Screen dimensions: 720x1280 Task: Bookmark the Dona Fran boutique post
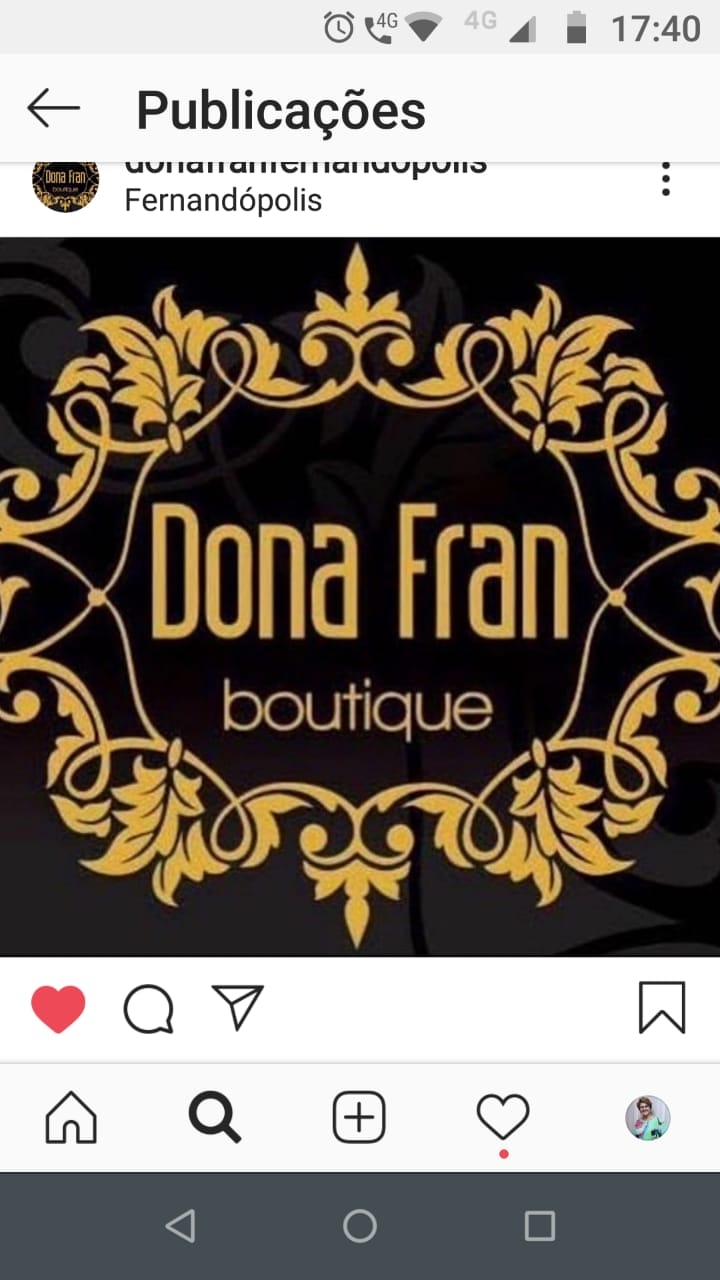click(x=662, y=1007)
